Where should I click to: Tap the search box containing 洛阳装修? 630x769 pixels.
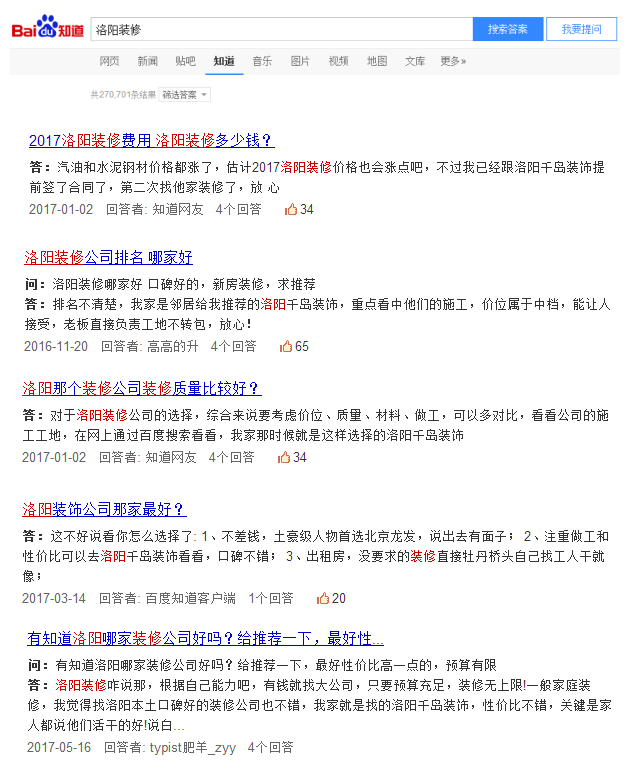280,29
